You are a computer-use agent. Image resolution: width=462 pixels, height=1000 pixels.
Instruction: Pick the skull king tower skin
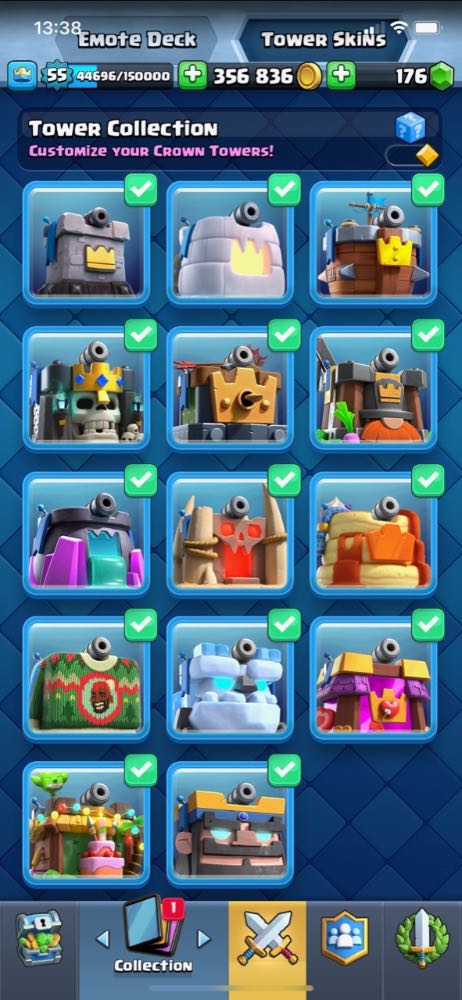coord(86,390)
